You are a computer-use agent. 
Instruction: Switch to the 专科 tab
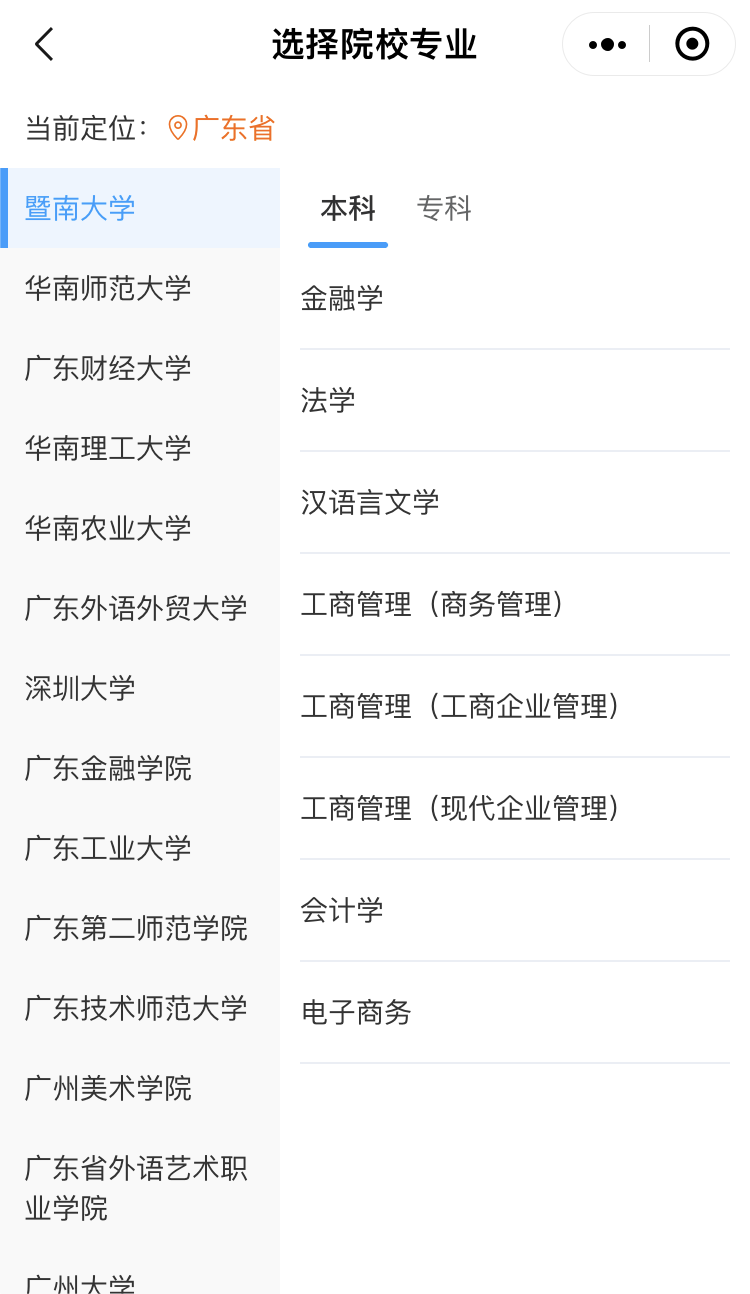pyautogui.click(x=444, y=208)
